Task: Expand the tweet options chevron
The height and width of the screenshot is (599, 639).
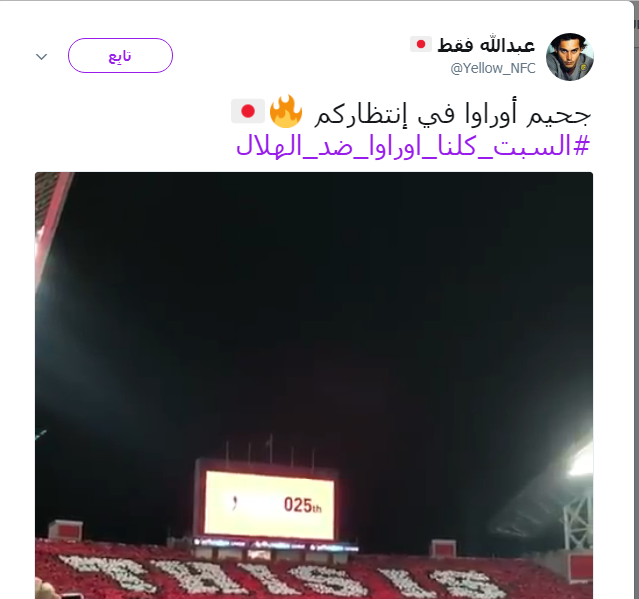Action: coord(41,56)
